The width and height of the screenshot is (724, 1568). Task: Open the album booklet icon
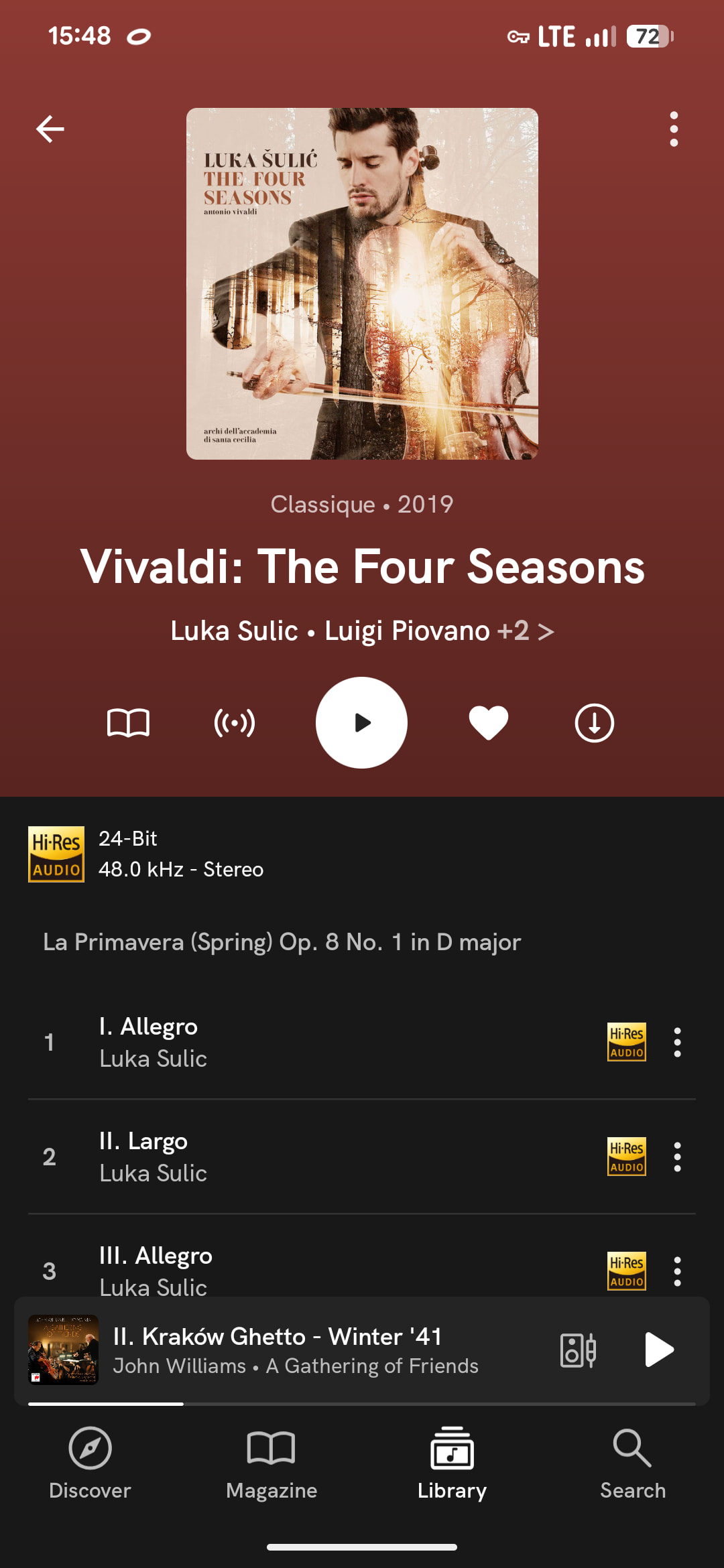click(x=128, y=723)
